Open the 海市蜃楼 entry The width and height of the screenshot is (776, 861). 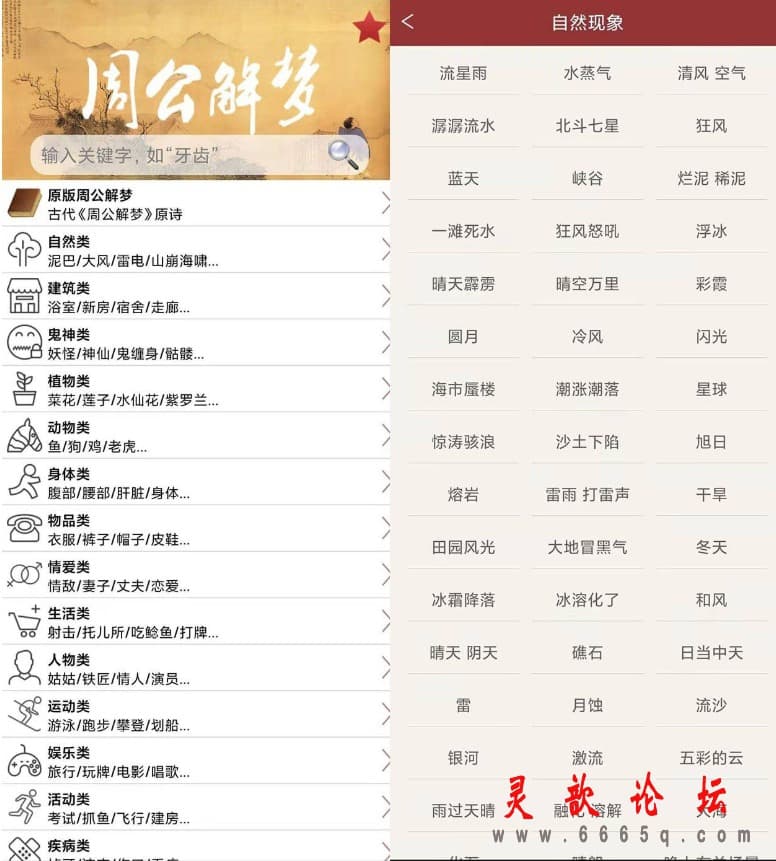(463, 389)
